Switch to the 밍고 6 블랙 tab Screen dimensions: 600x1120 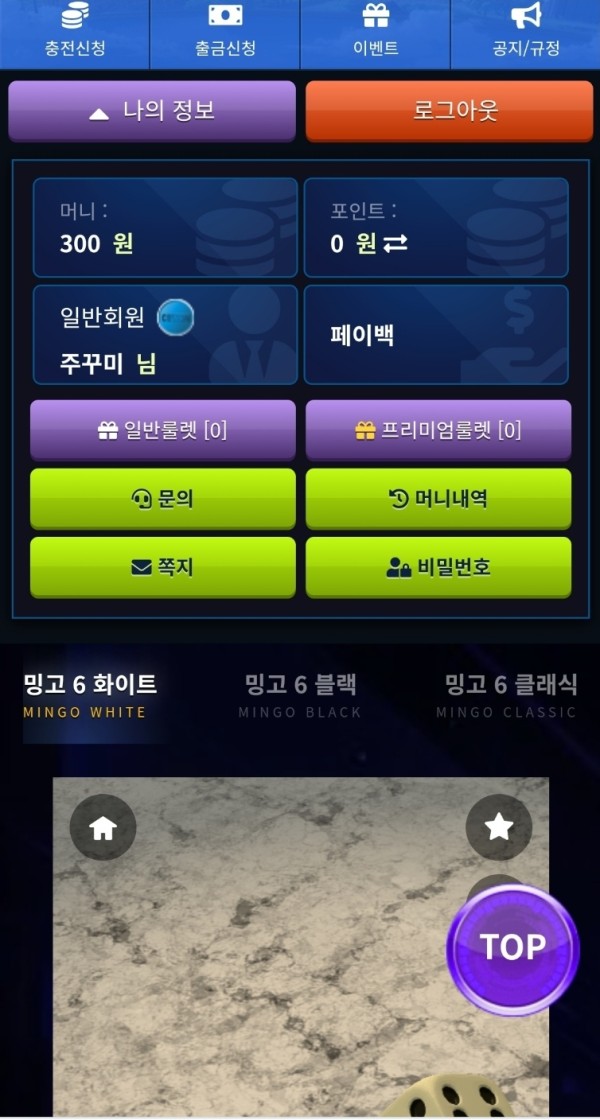(300, 695)
